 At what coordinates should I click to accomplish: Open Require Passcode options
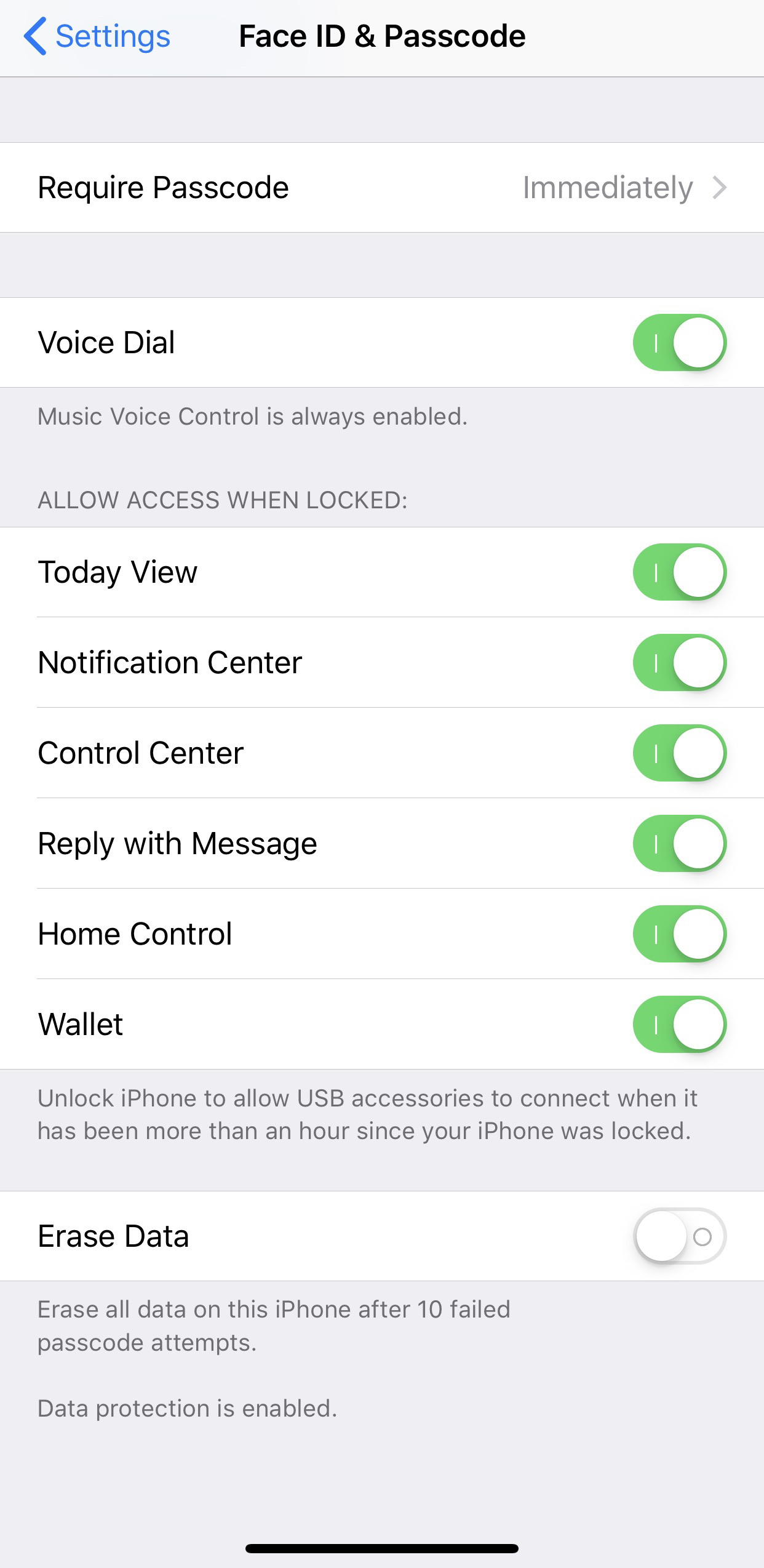(x=381, y=188)
